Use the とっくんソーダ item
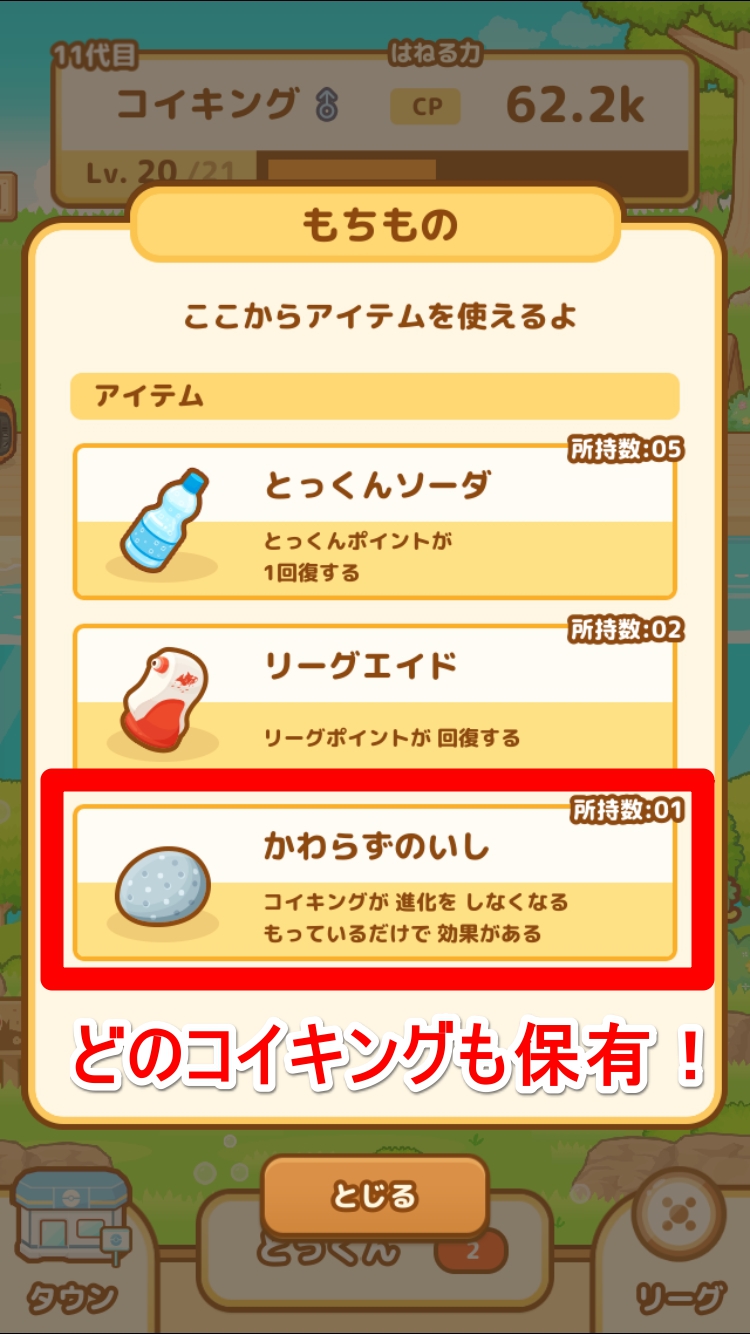Image resolution: width=750 pixels, height=1334 pixels. point(374,522)
